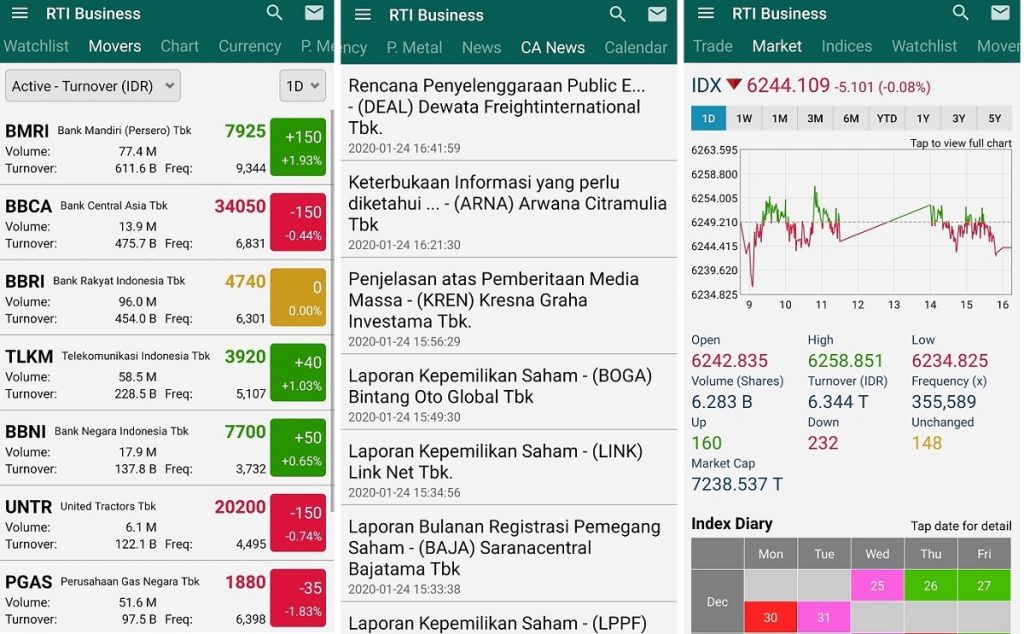Open the P. Metal tab
The image size is (1024, 634).
(414, 47)
